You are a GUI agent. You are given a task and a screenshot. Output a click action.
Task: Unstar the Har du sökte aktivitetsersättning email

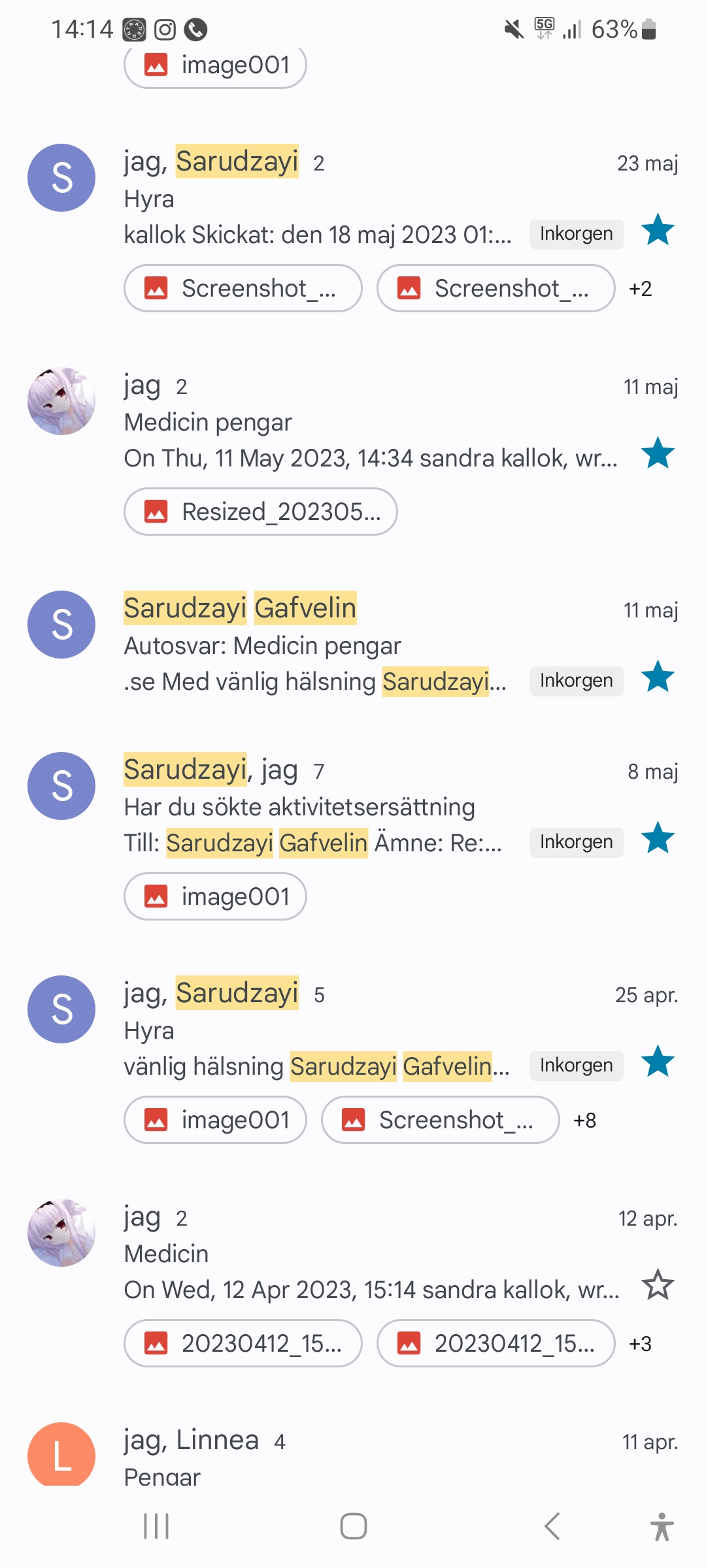point(657,838)
